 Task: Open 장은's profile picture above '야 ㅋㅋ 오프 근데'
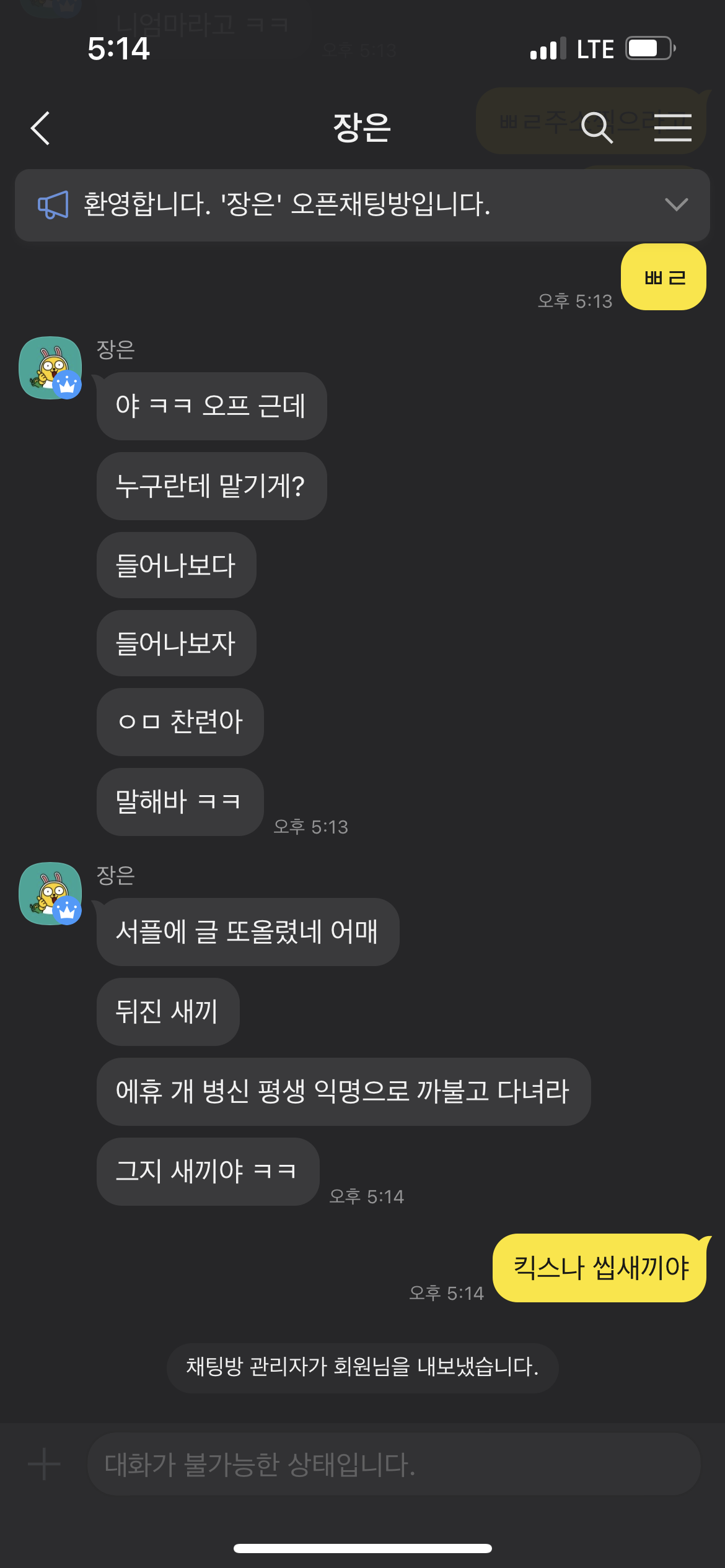tap(51, 368)
